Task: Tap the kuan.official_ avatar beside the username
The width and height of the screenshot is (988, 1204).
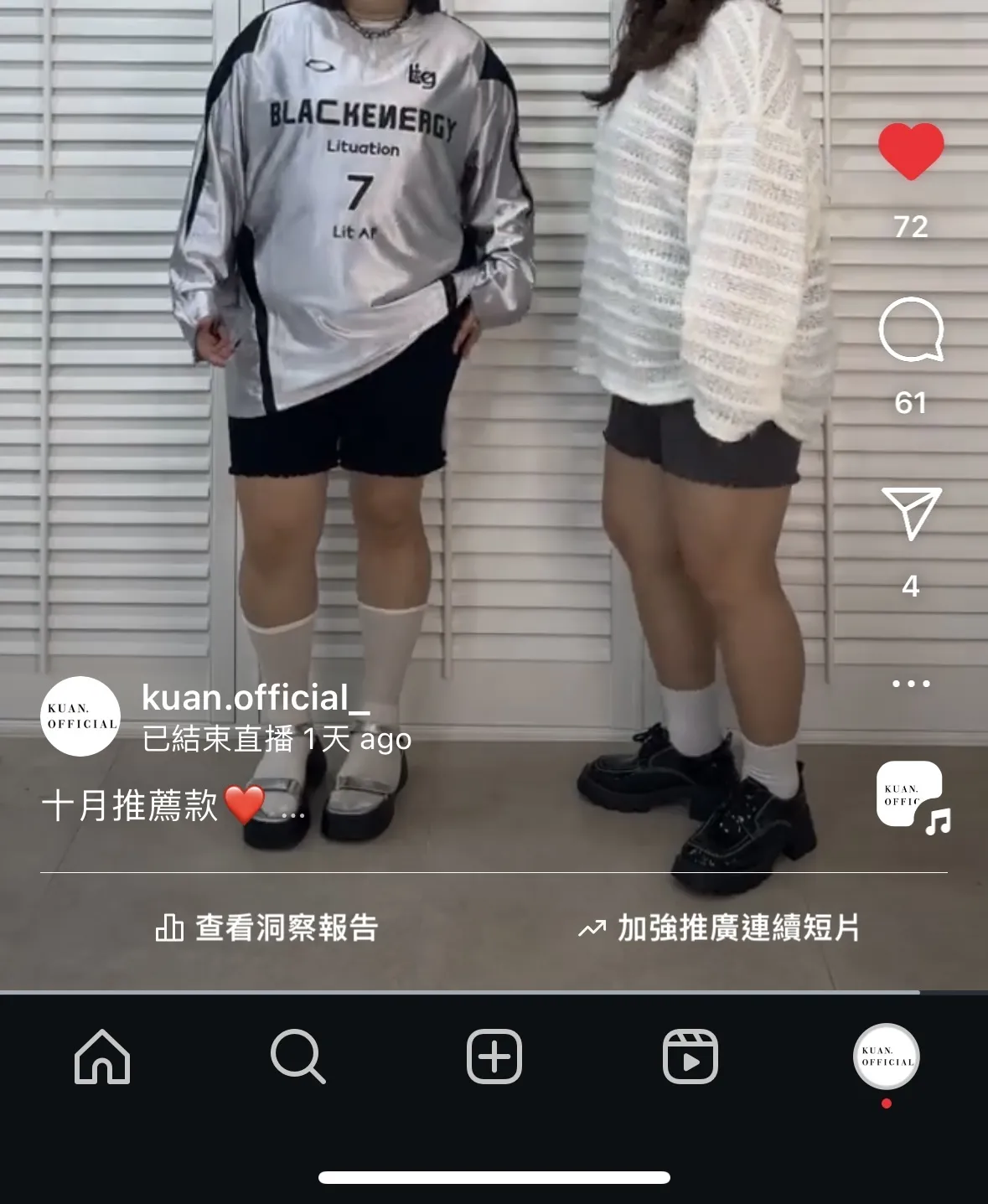Action: (80, 716)
